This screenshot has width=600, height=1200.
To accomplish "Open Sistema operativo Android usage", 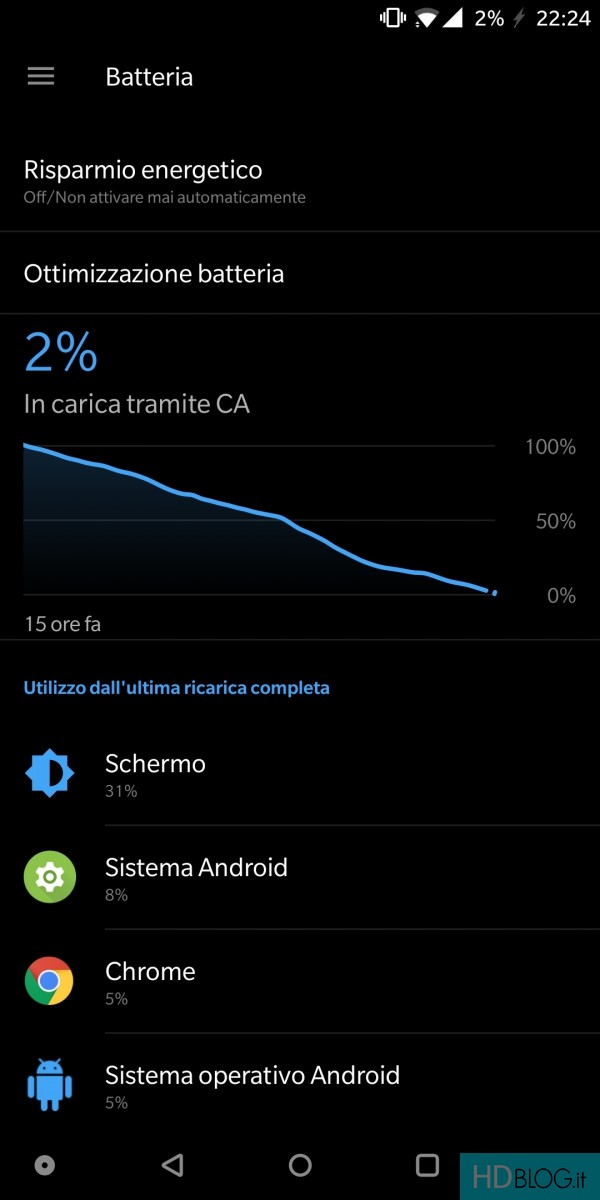I will click(300, 1086).
